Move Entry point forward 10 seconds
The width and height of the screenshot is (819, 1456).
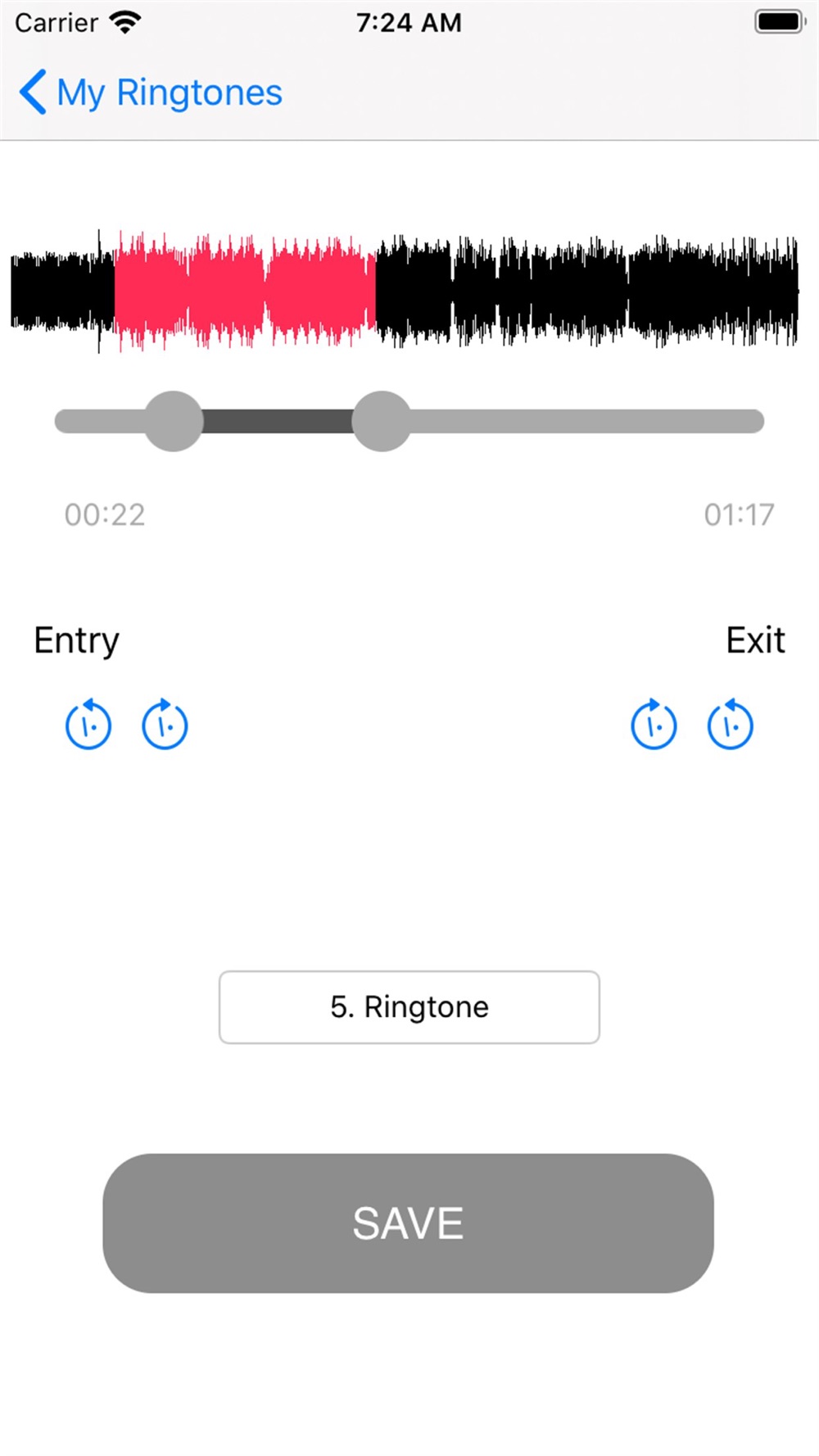point(165,724)
